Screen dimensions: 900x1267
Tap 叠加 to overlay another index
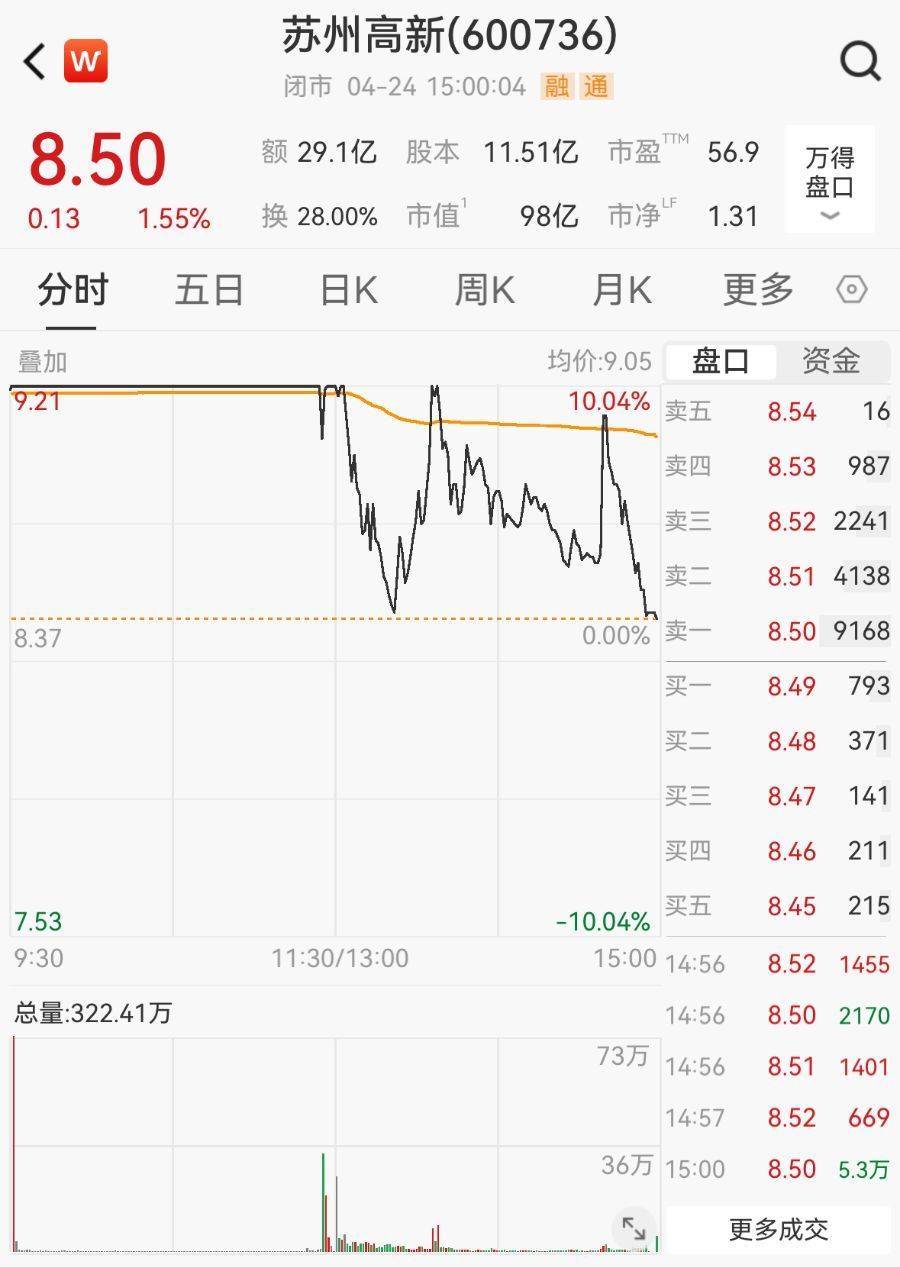coord(42,362)
